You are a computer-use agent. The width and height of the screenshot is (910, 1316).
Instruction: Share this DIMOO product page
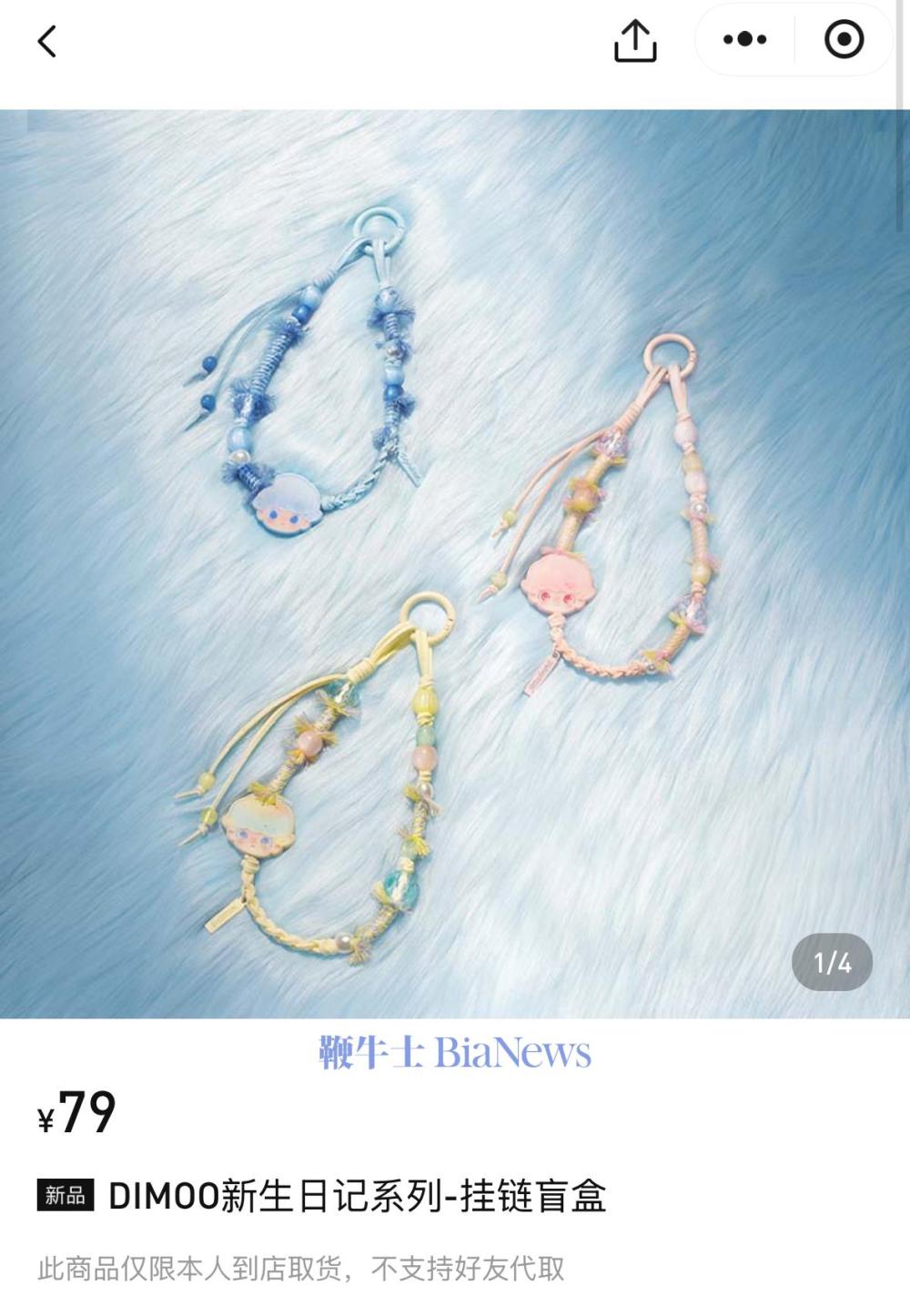pyautogui.click(x=635, y=41)
